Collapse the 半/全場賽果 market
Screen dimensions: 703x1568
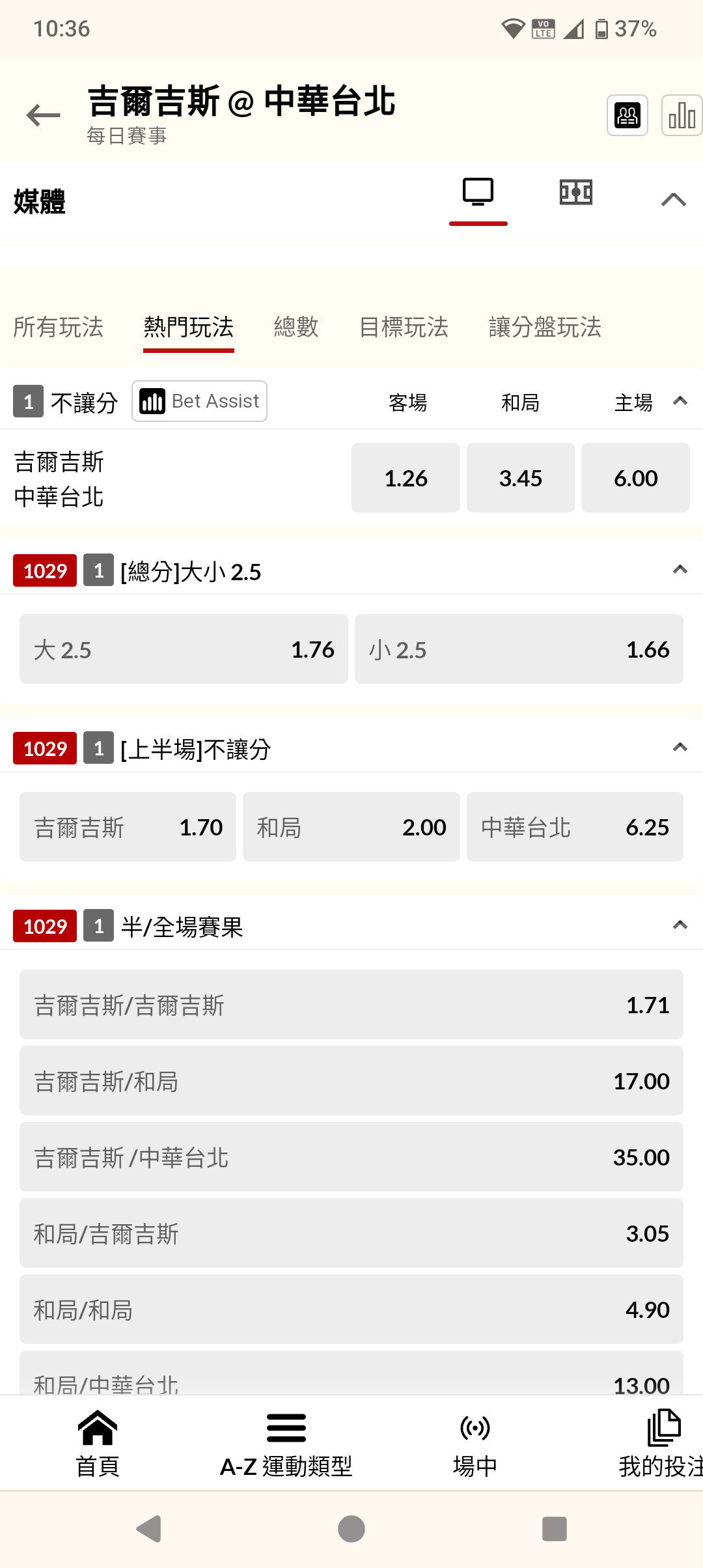click(x=680, y=925)
